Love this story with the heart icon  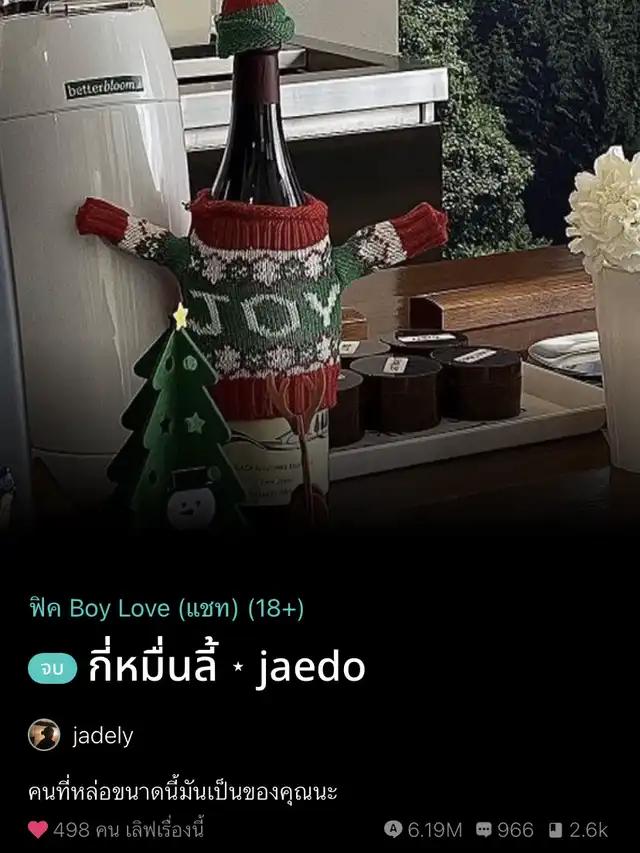coord(38,829)
